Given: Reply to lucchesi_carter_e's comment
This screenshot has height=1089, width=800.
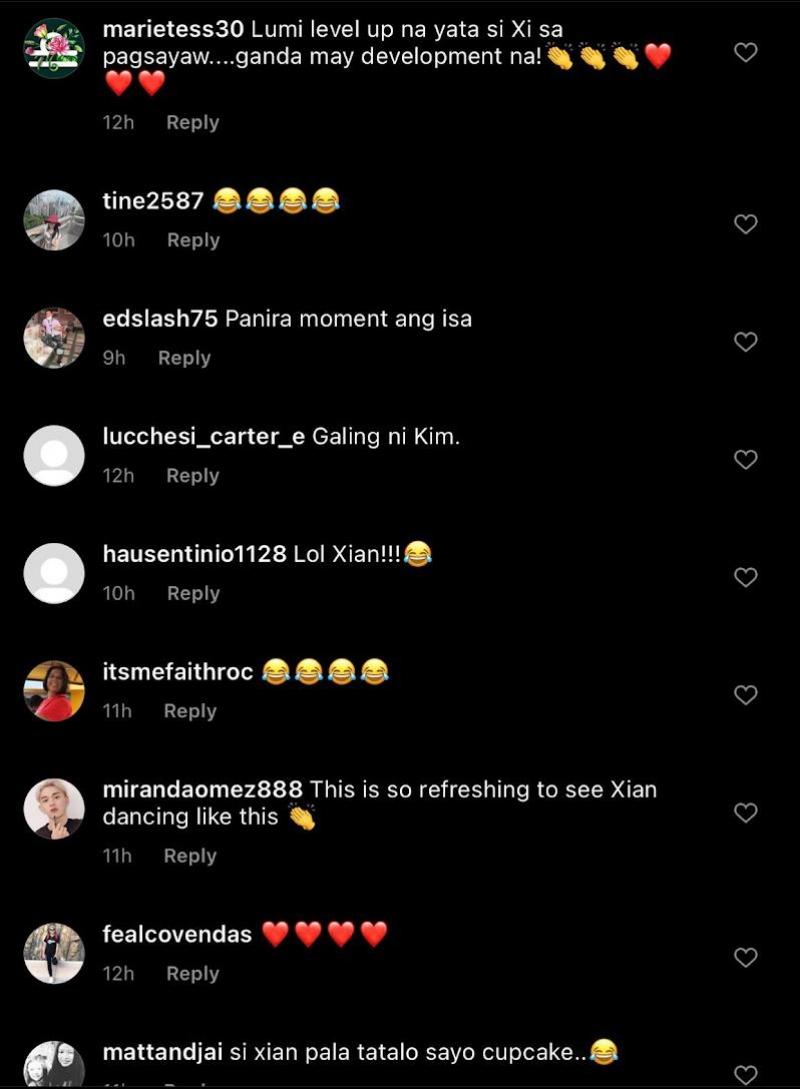Looking at the screenshot, I should tap(192, 476).
